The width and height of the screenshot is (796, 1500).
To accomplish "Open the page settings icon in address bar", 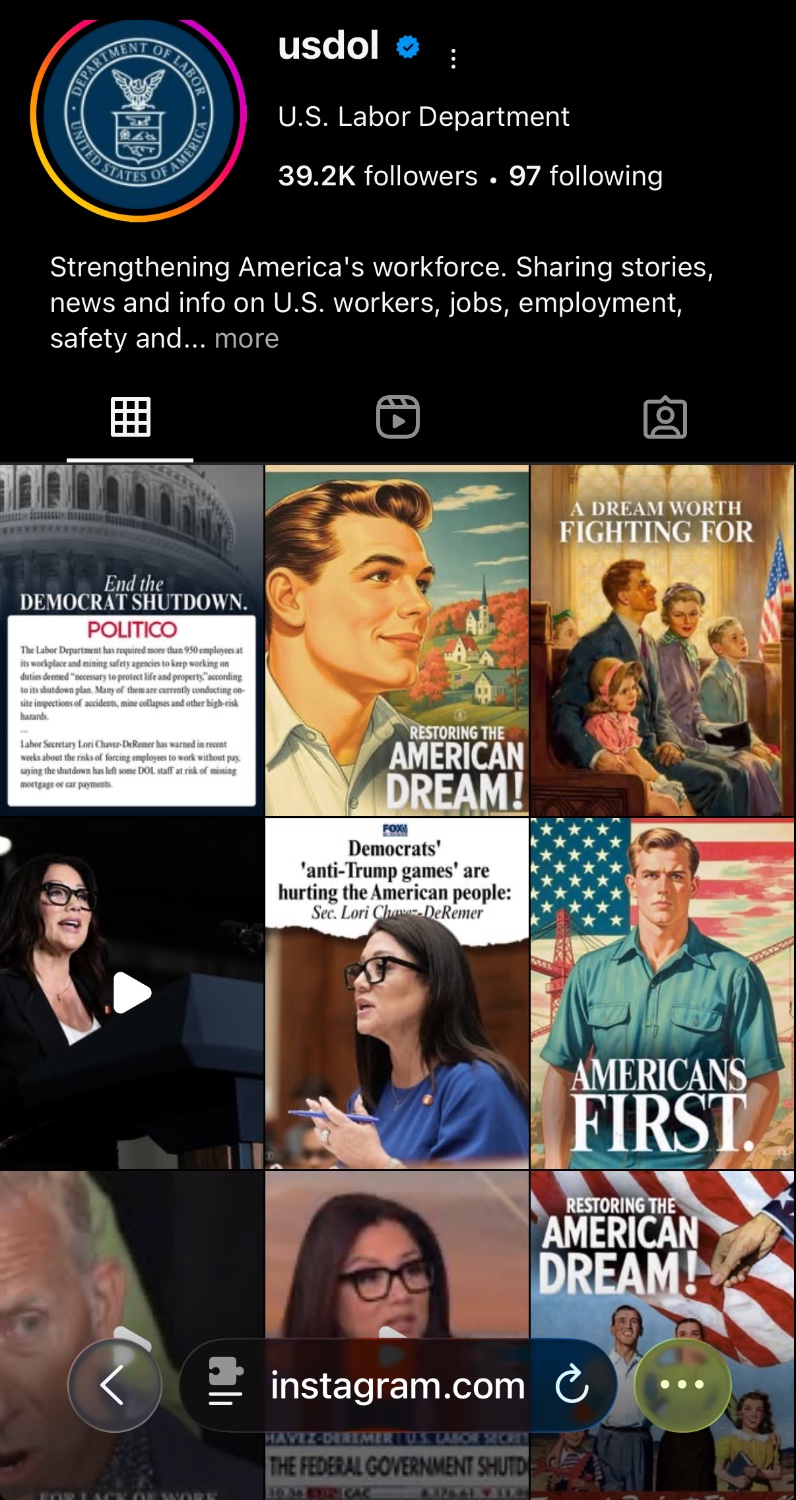I will click(x=226, y=1386).
